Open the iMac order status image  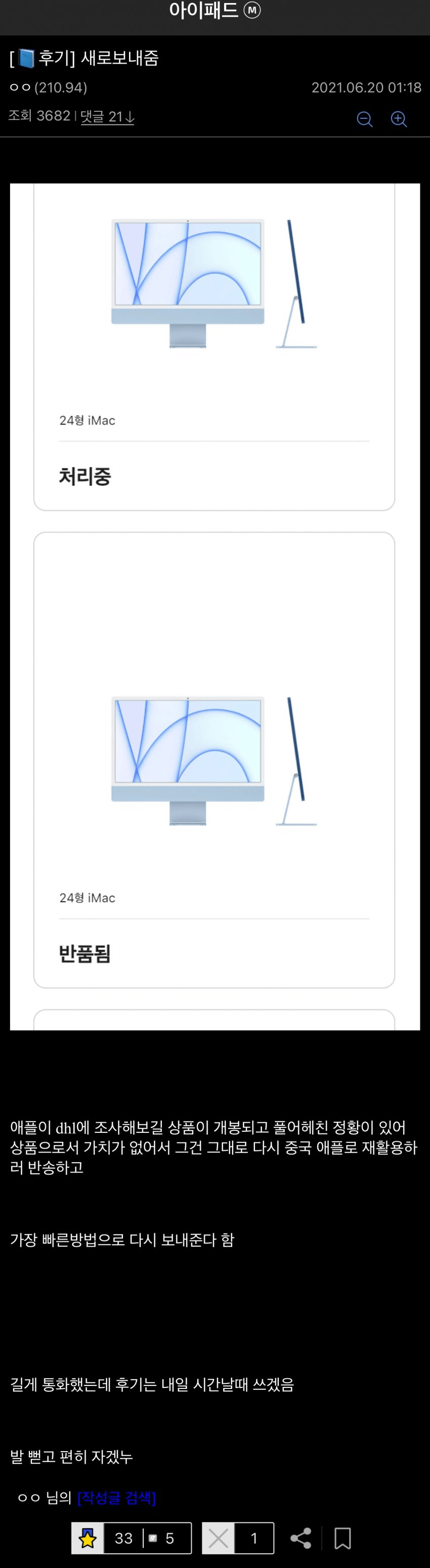214,606
